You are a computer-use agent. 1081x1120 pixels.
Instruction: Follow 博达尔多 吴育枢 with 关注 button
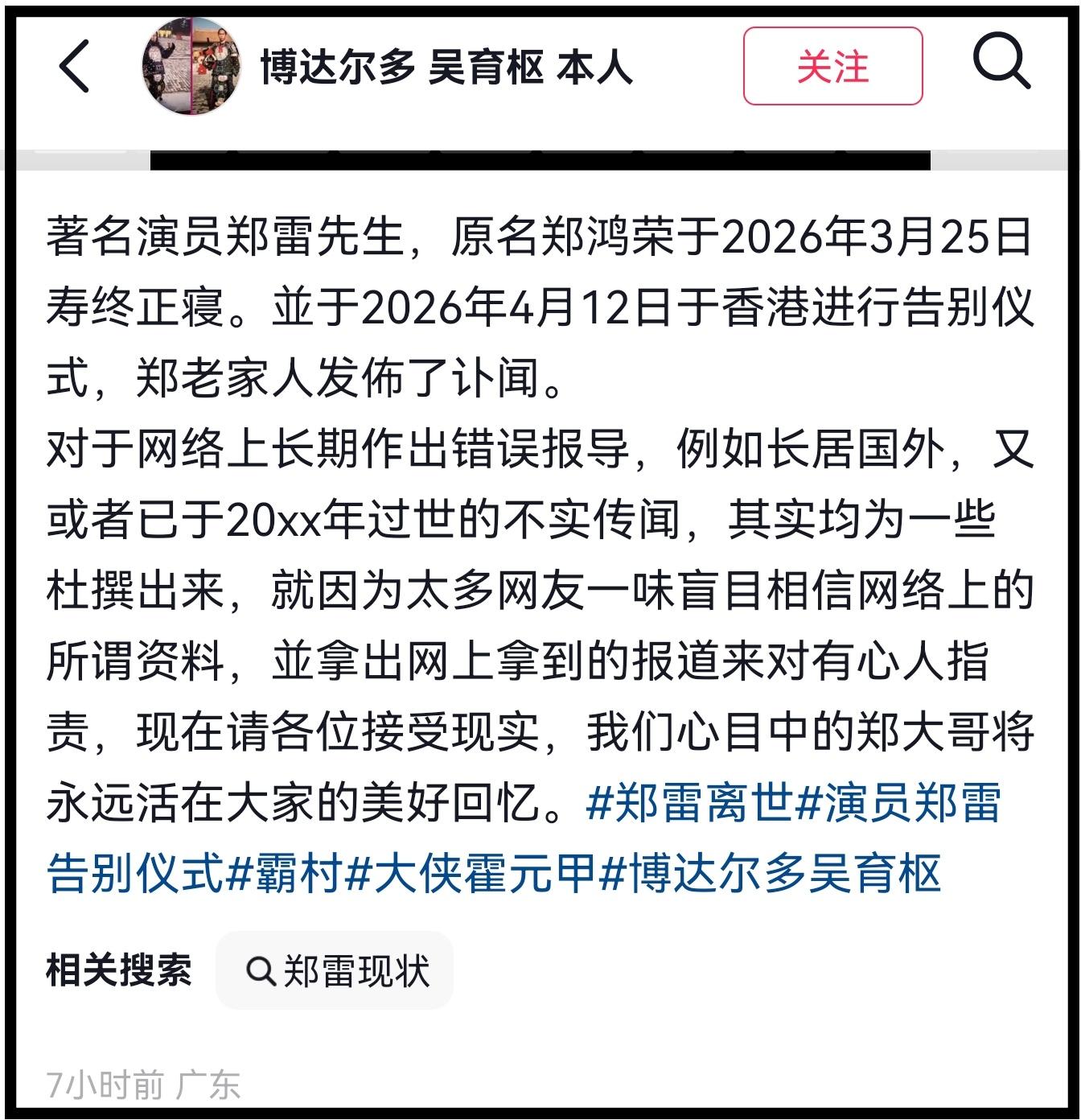pos(832,67)
